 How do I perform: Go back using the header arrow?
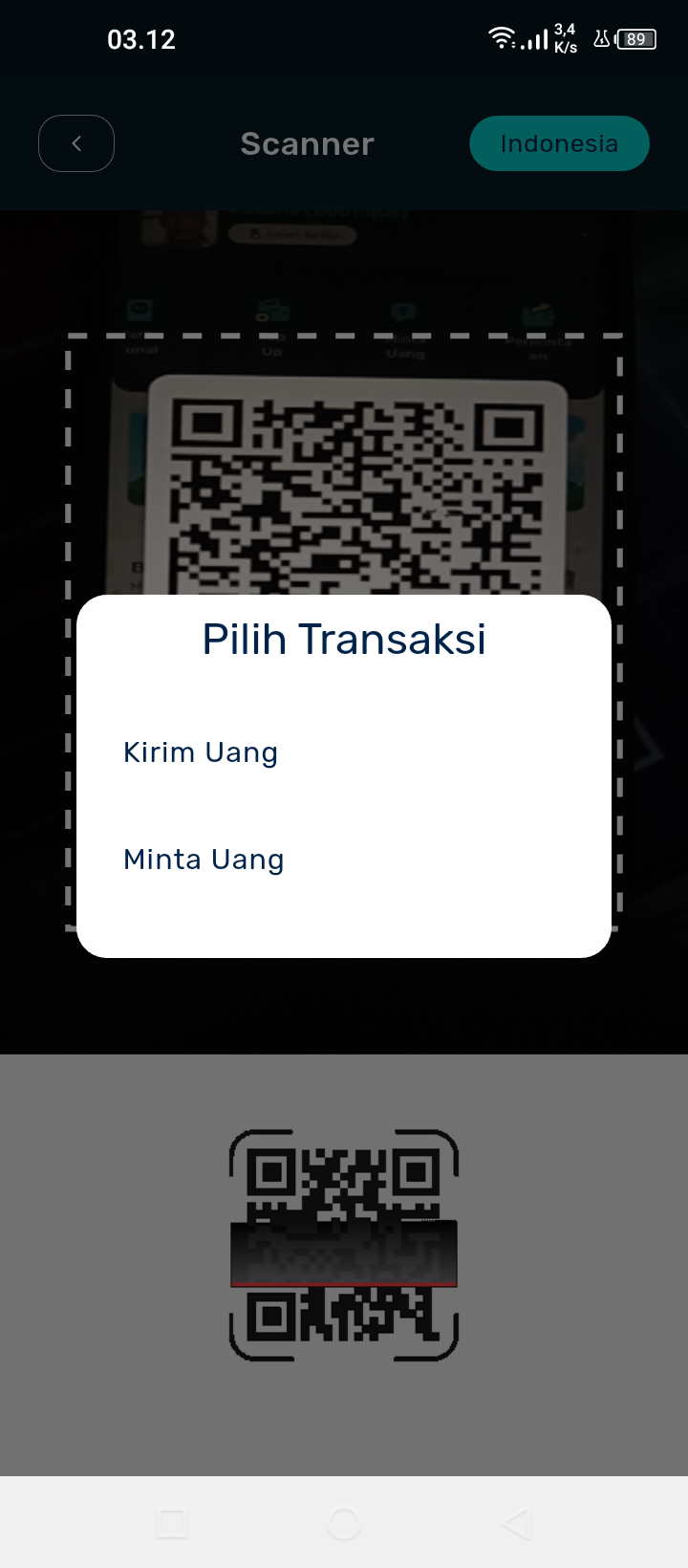click(76, 143)
